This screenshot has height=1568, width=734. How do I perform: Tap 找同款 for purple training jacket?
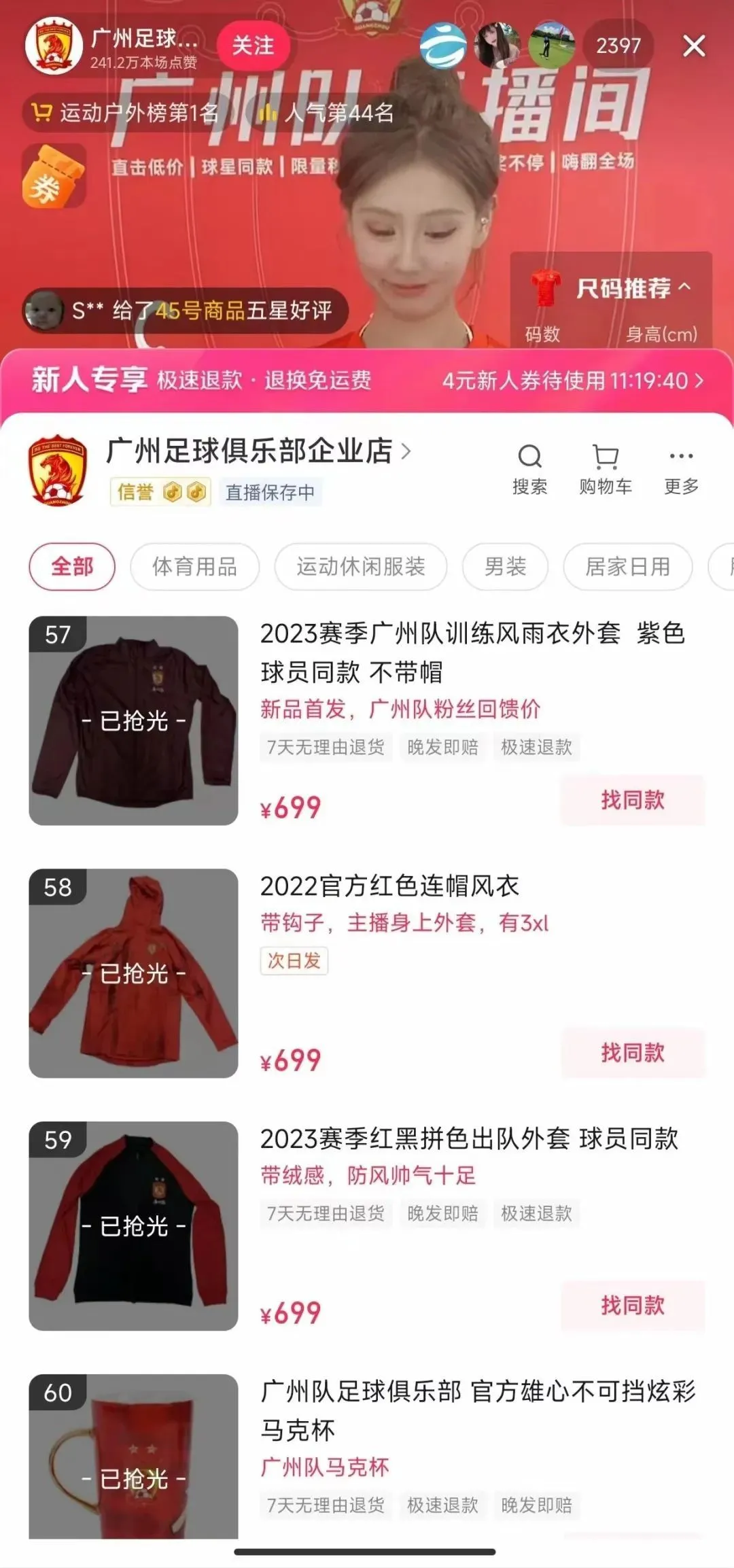[x=632, y=800]
